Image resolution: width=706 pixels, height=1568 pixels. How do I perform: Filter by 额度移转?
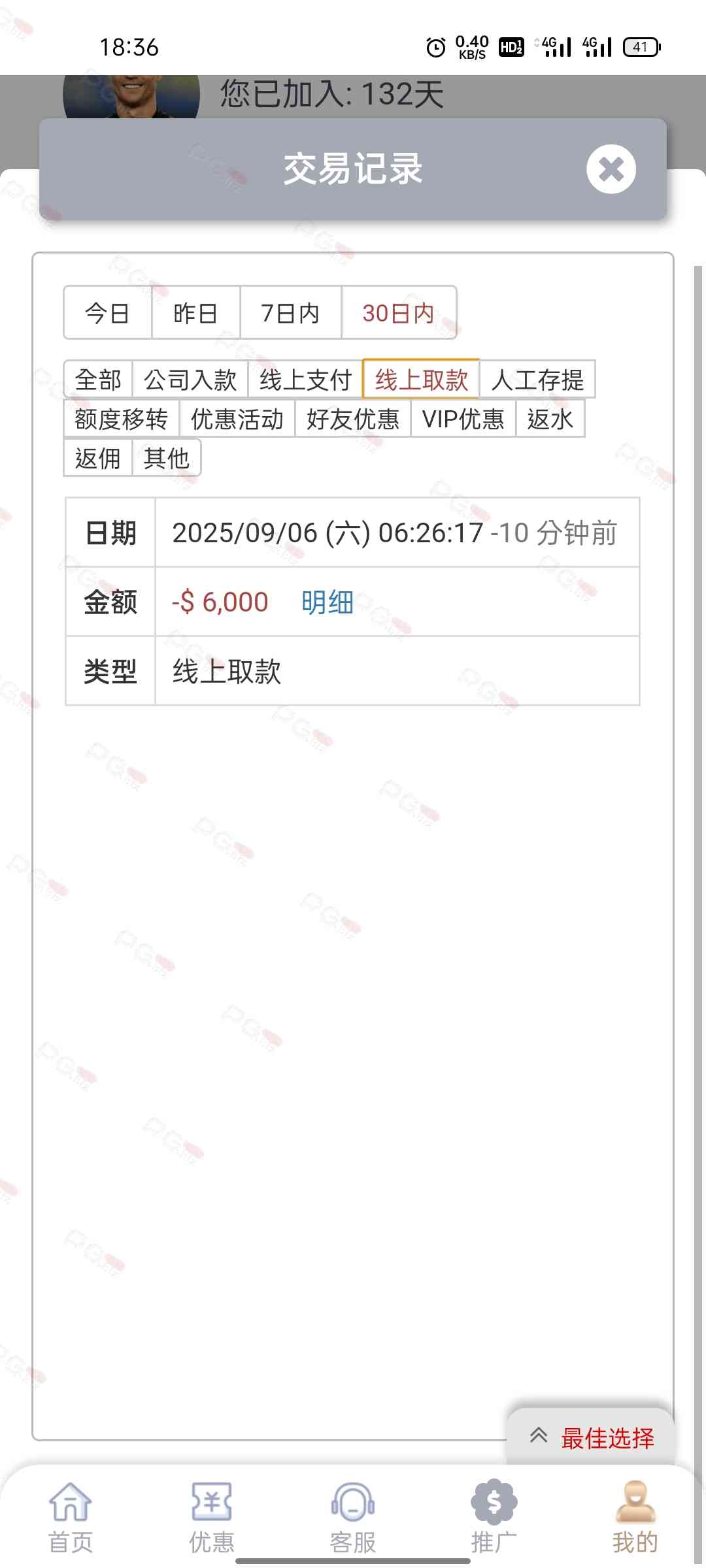[121, 419]
